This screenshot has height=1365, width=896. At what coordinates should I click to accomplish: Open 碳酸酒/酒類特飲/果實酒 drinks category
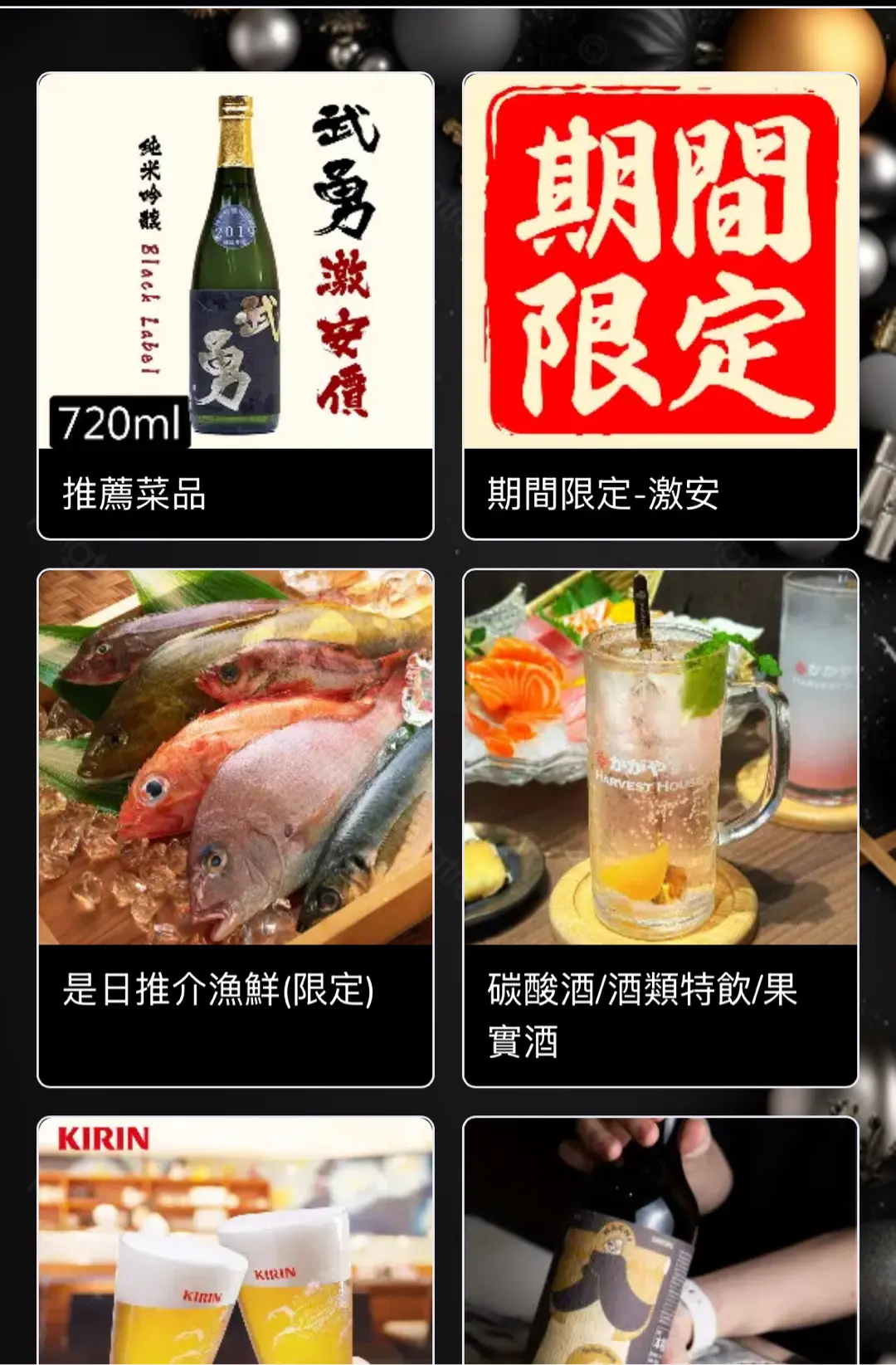tap(660, 827)
